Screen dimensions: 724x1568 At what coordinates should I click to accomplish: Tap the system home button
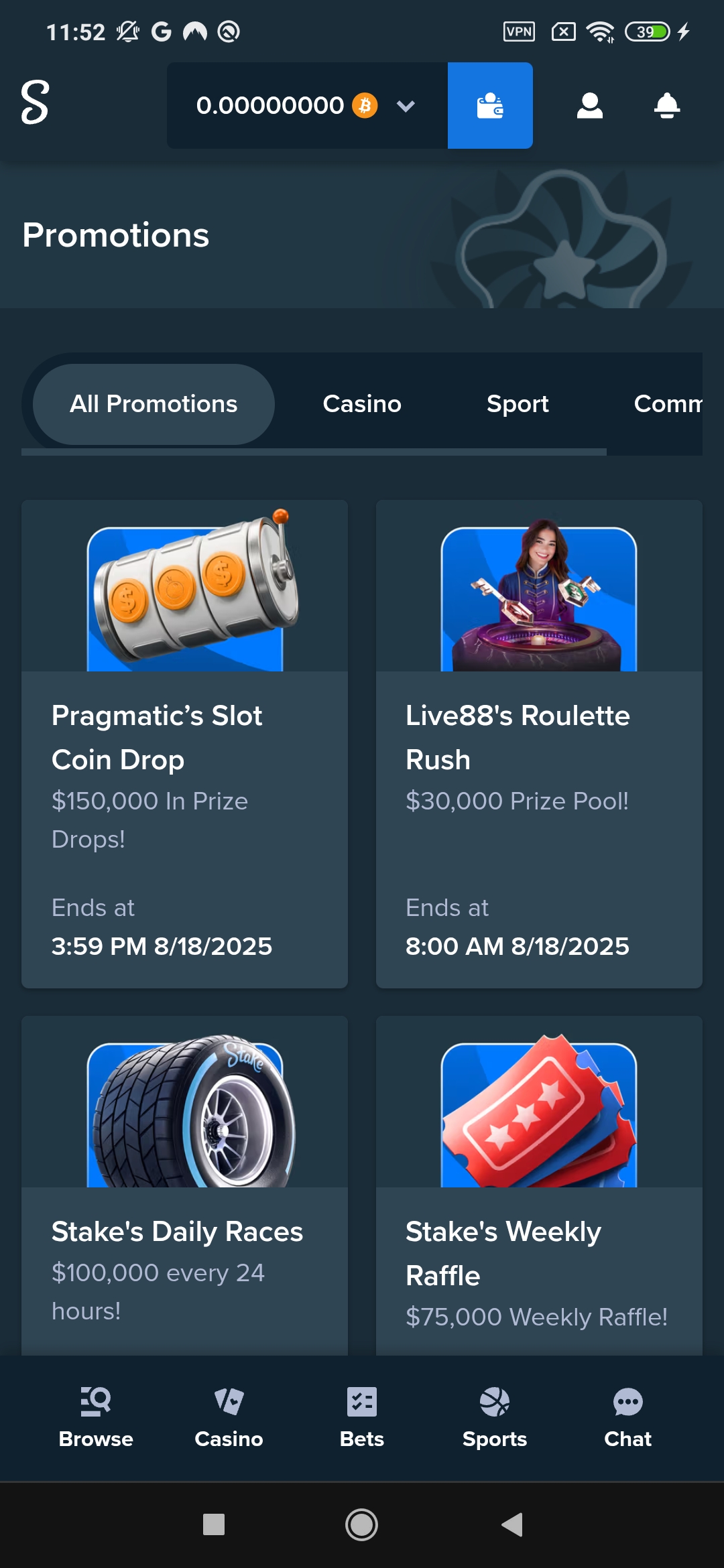[x=361, y=1524]
